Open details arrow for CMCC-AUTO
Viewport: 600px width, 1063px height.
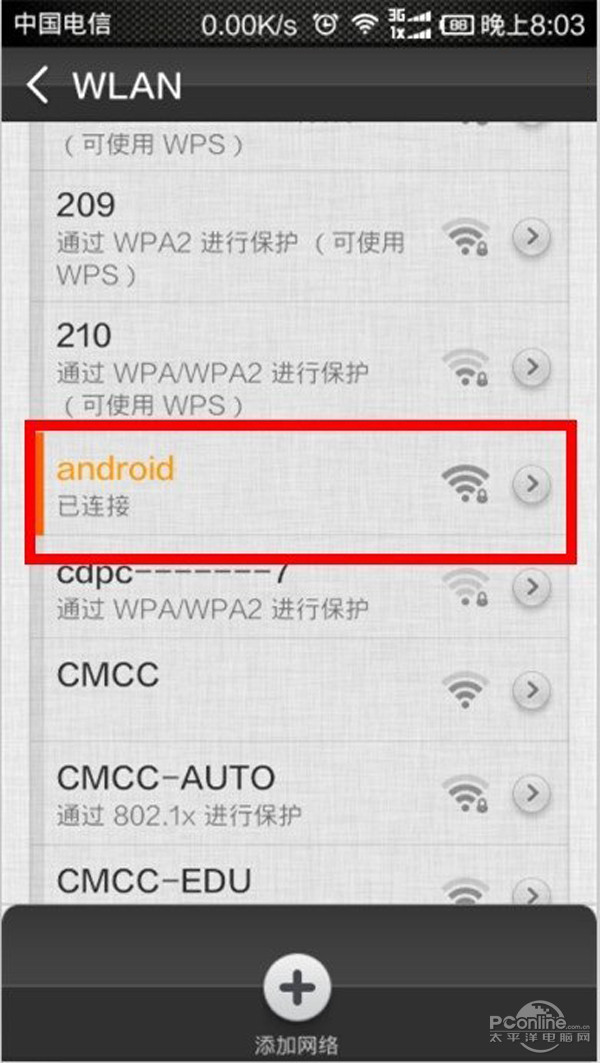[x=532, y=795]
